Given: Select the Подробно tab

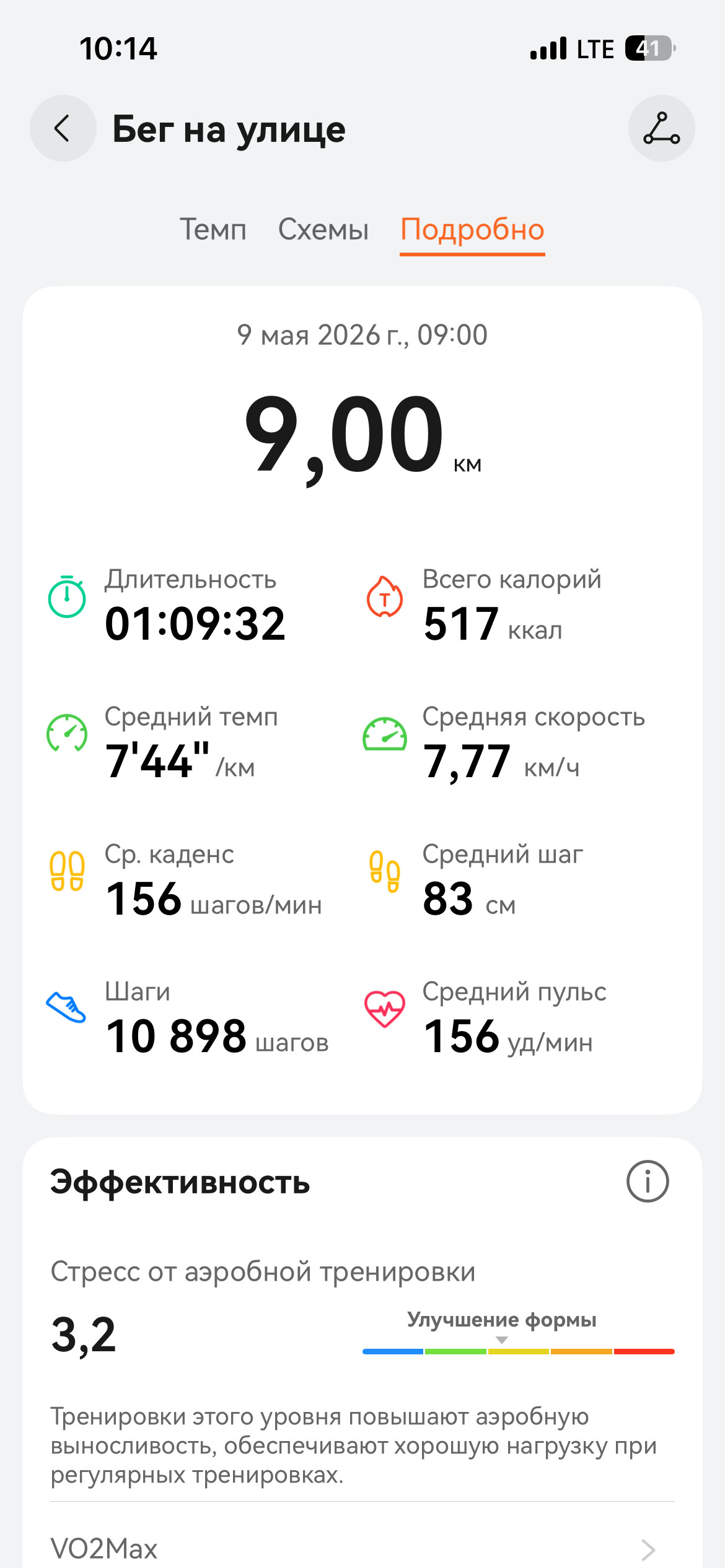Looking at the screenshot, I should click(472, 230).
